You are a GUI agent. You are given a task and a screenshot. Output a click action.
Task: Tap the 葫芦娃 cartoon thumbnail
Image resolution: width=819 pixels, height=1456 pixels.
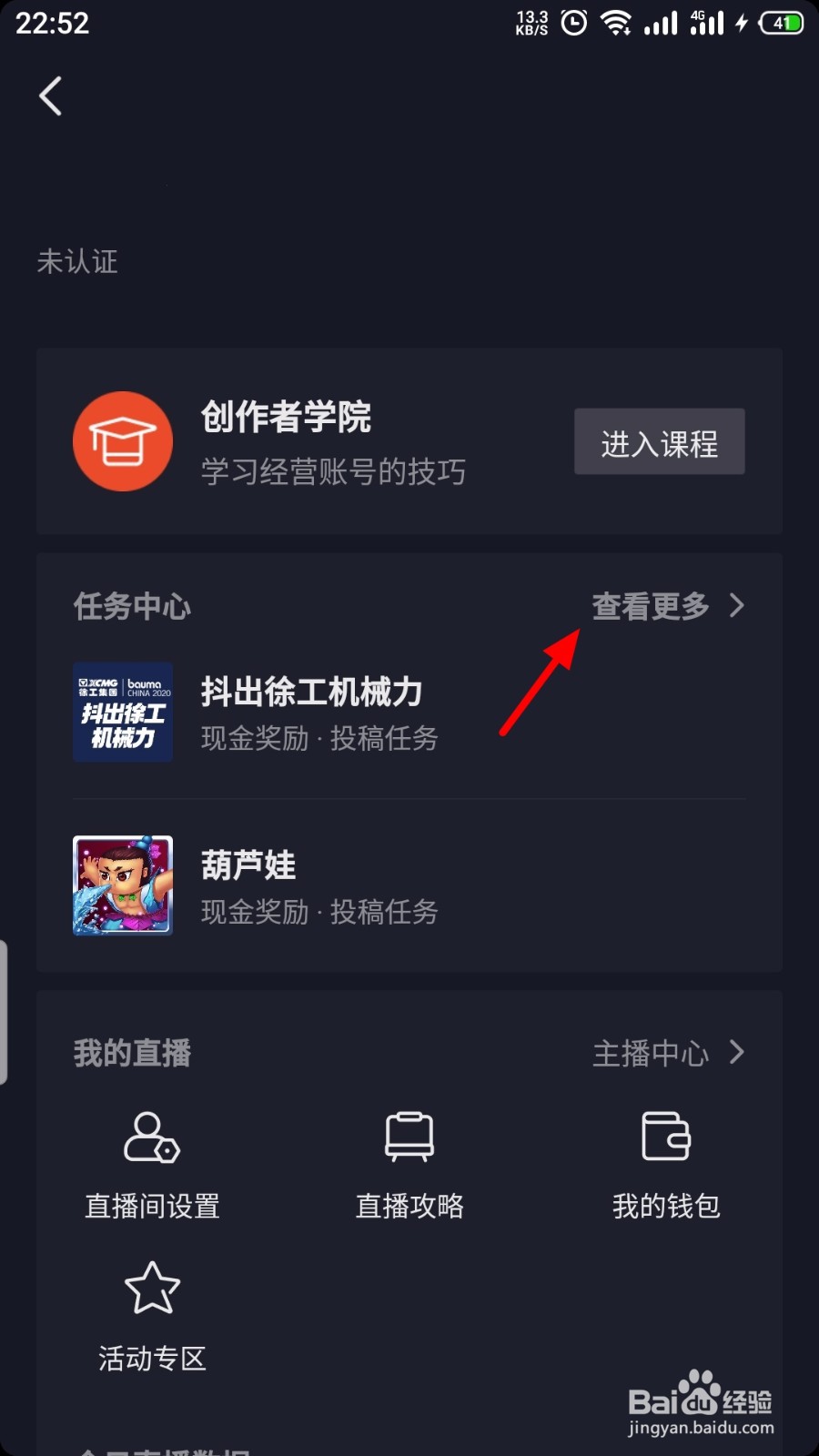click(123, 885)
